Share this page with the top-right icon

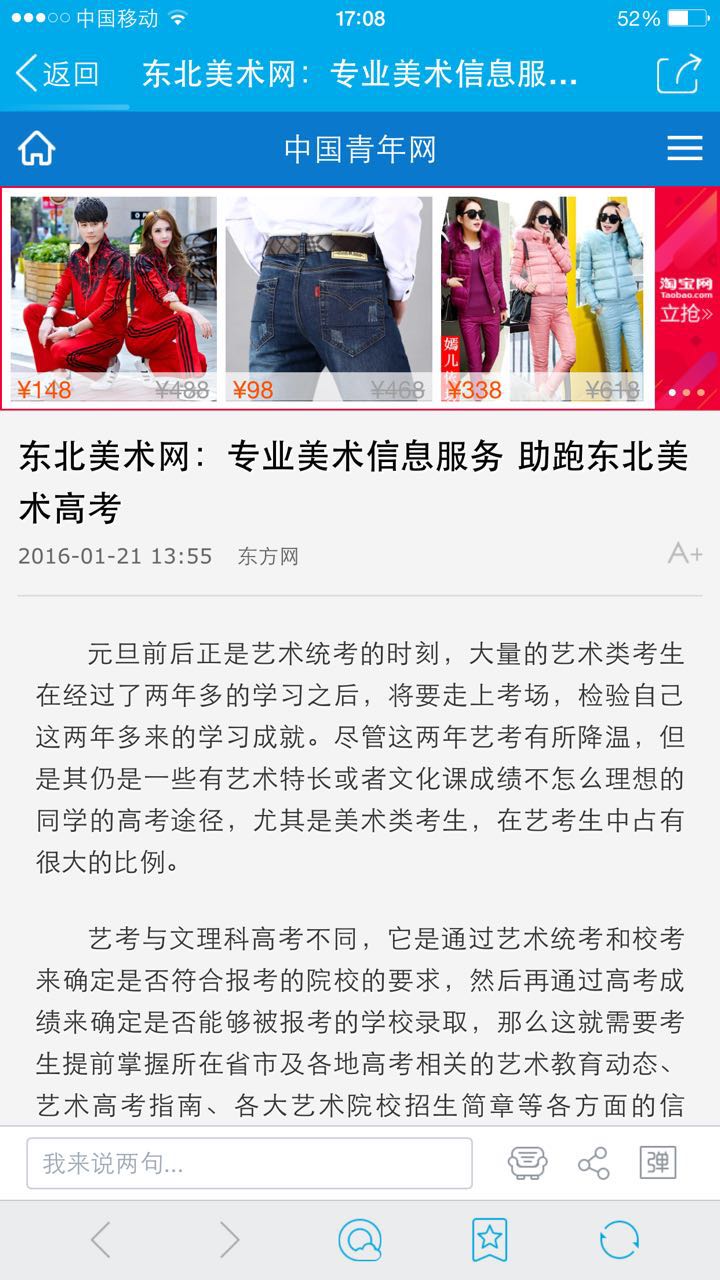[678, 73]
